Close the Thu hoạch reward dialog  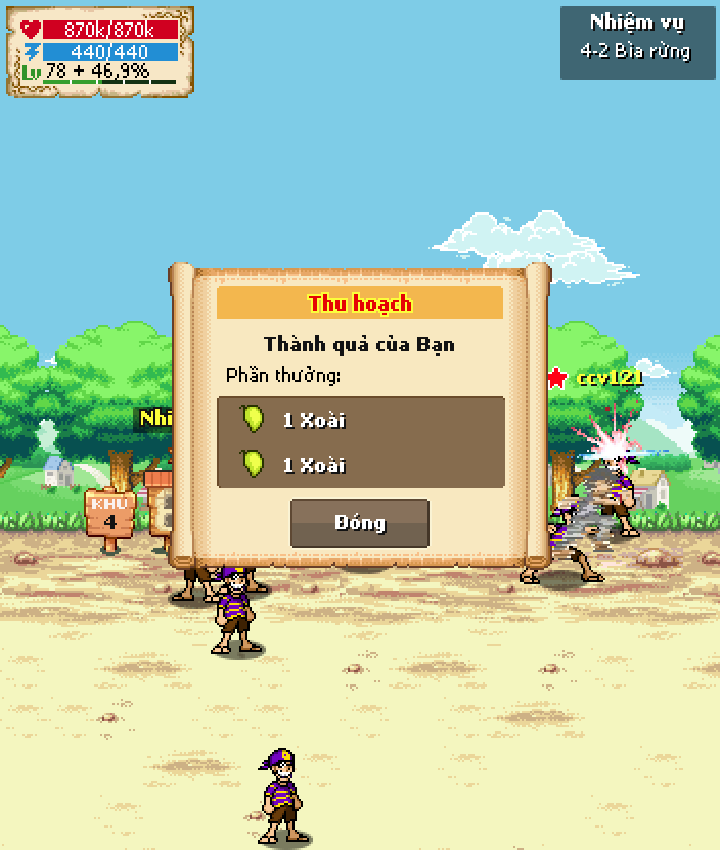[x=359, y=523]
